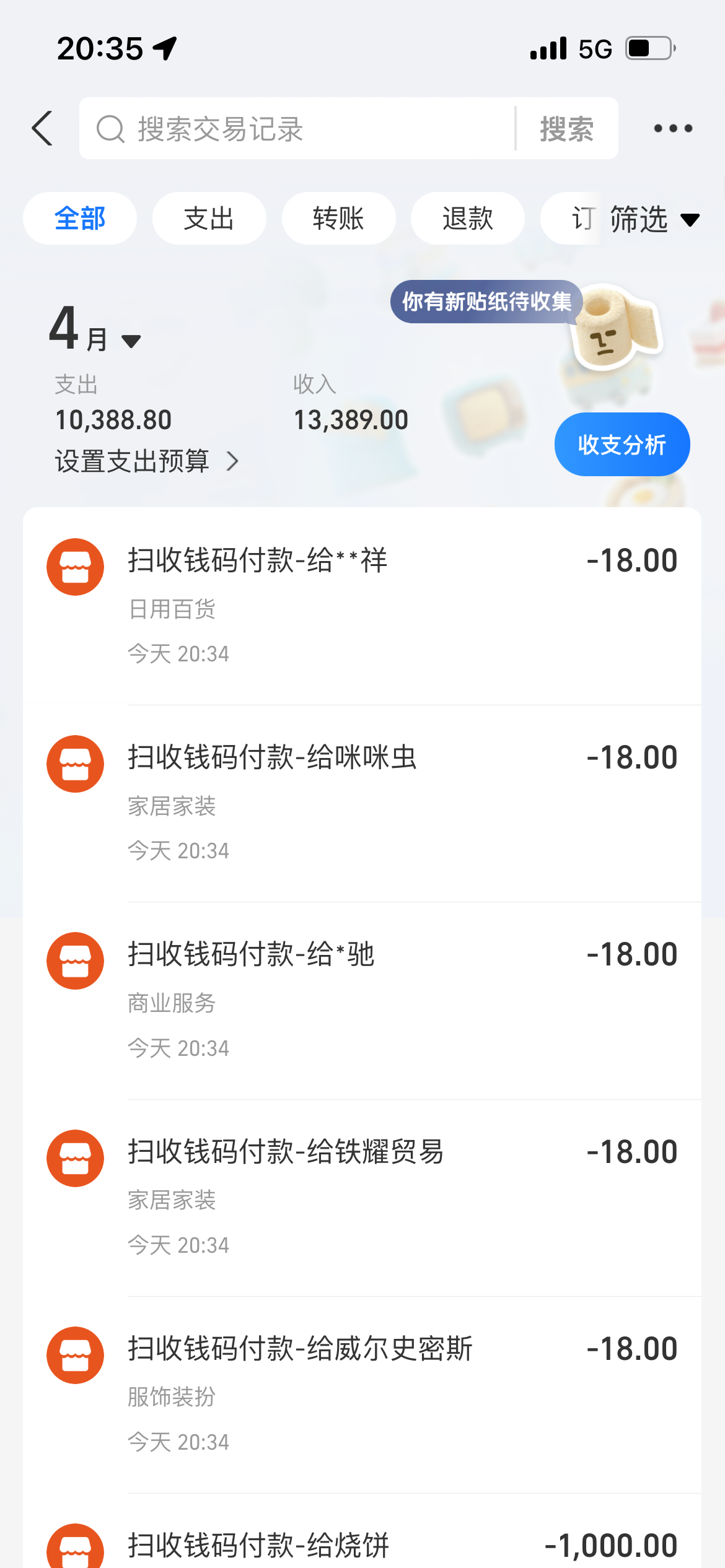Open the 收支分析 button

(622, 445)
